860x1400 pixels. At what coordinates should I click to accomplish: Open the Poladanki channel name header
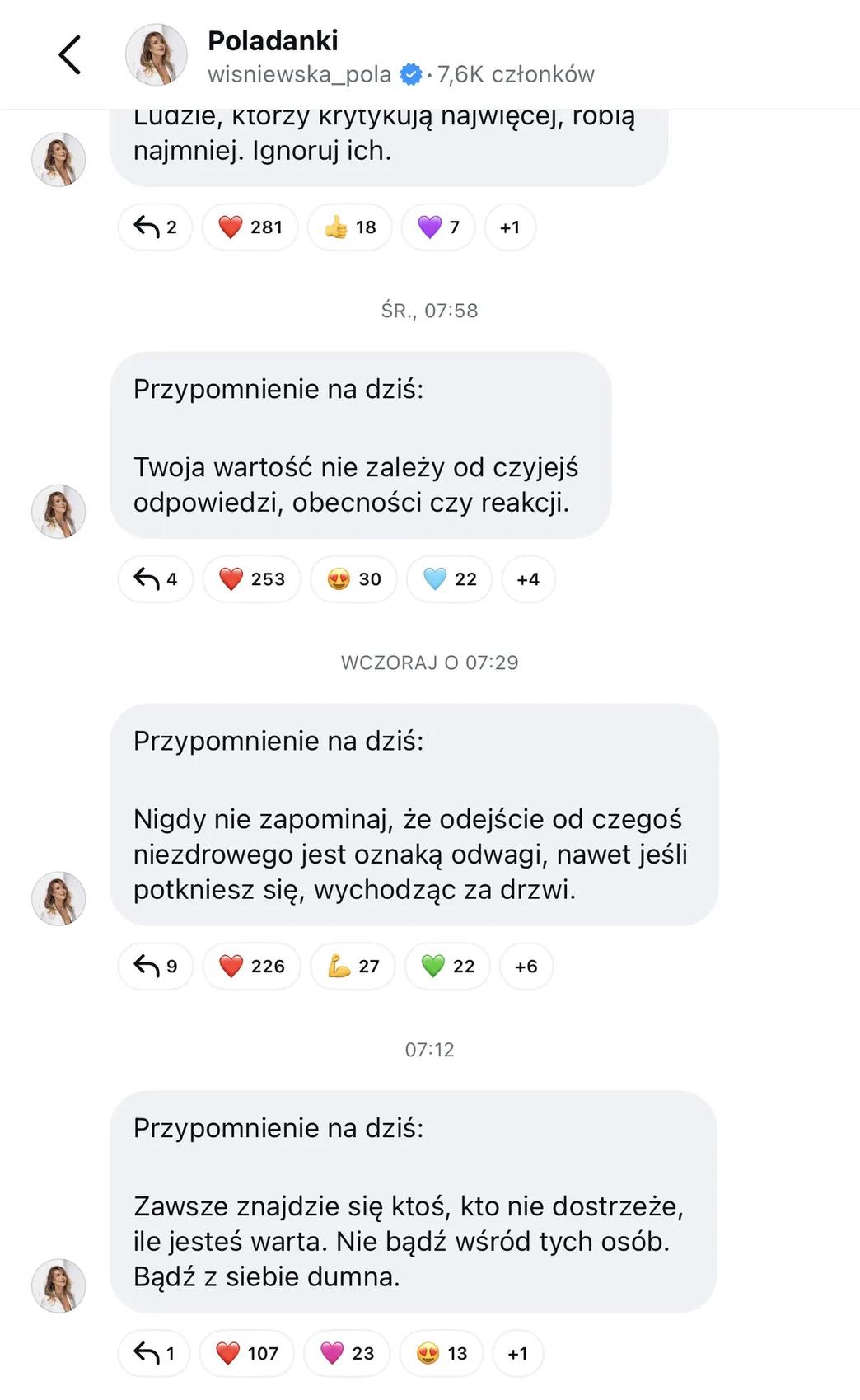(x=273, y=40)
